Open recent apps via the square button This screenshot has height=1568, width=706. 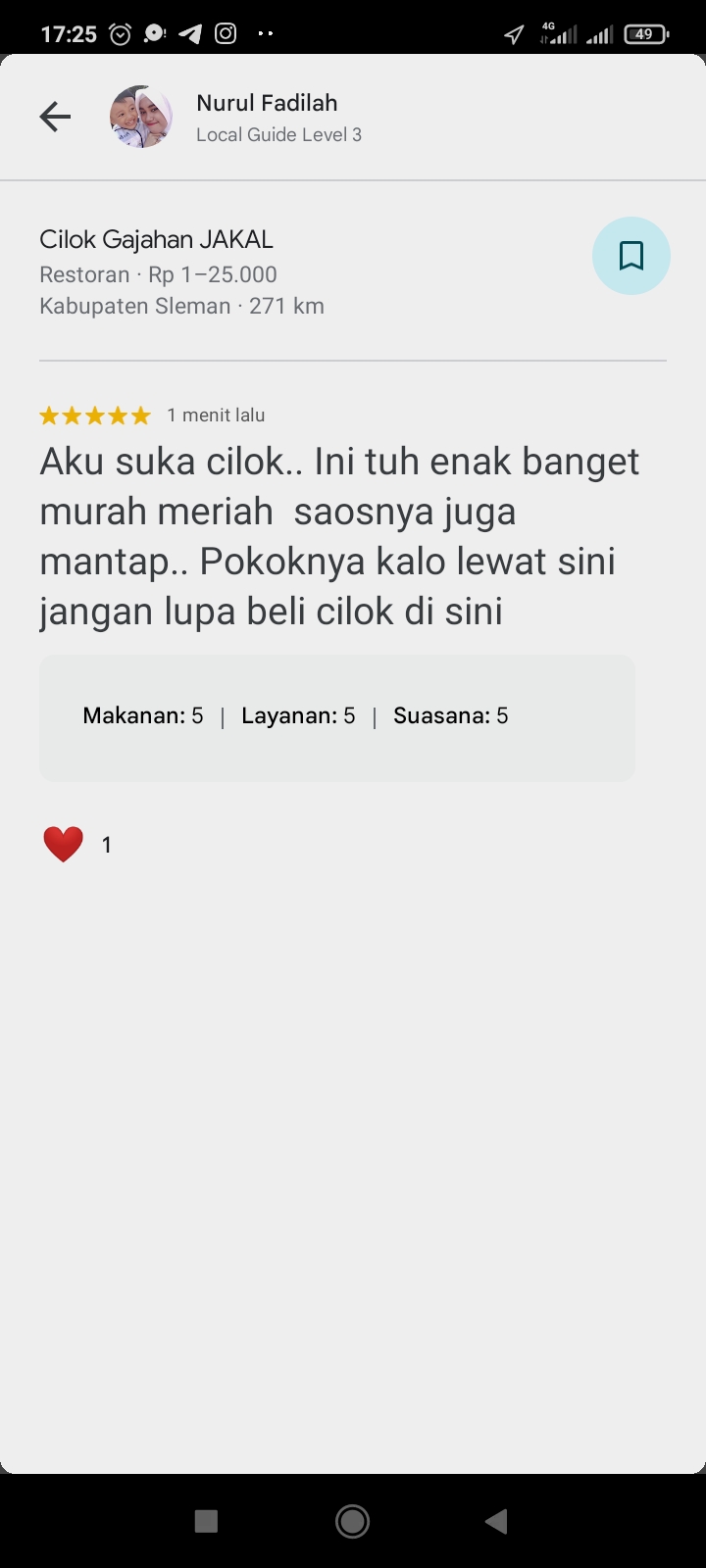206,1521
